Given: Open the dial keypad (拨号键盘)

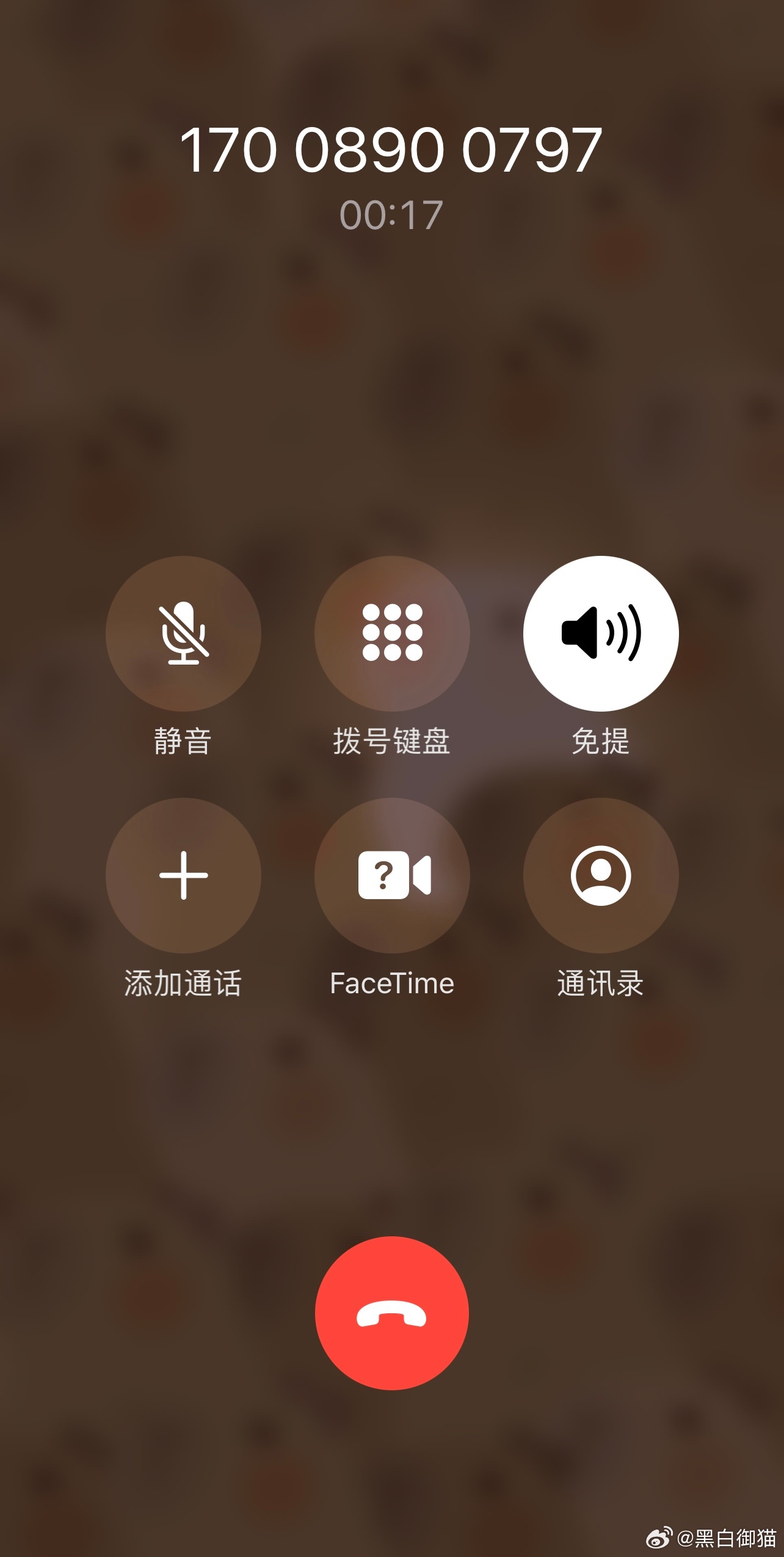Looking at the screenshot, I should [392, 633].
